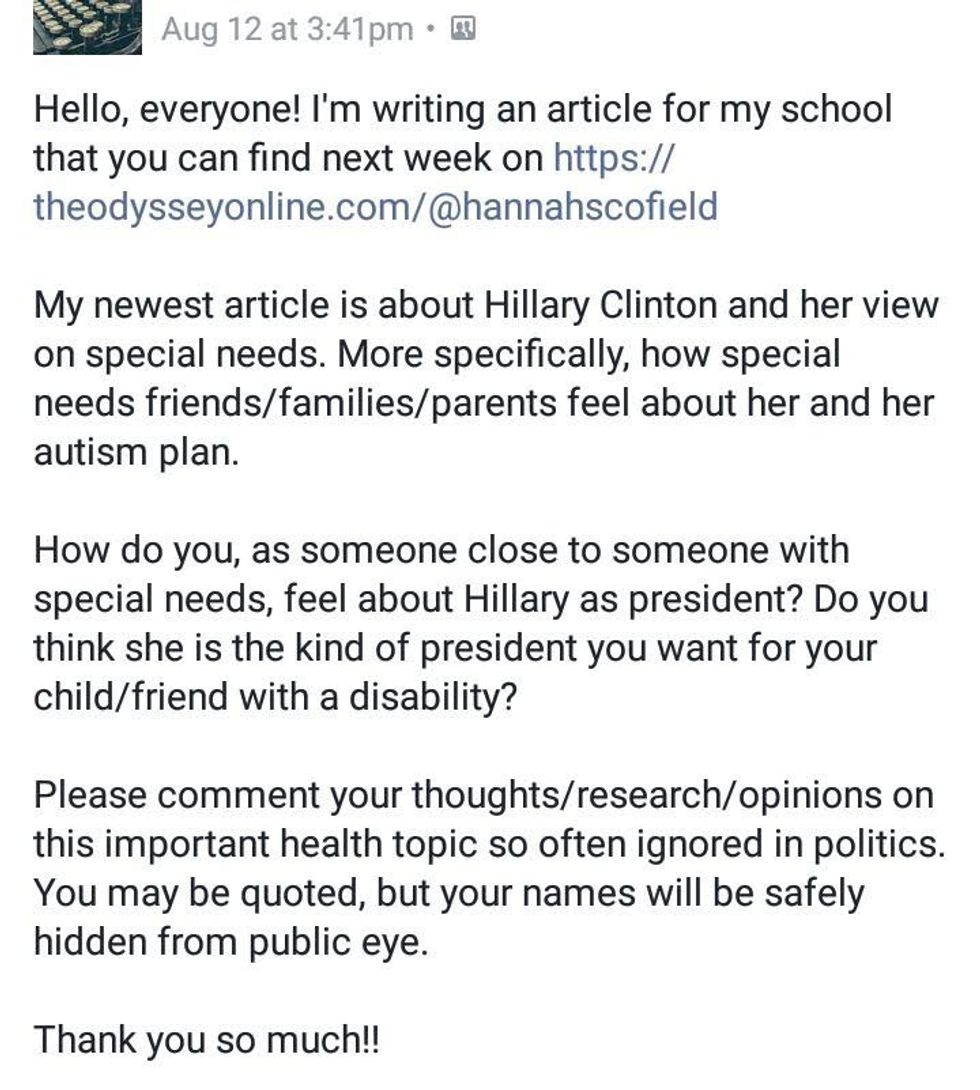Open the theodysseyonline.com/@hannahscofield link
This screenshot has height=1090, width=980.
[375, 206]
